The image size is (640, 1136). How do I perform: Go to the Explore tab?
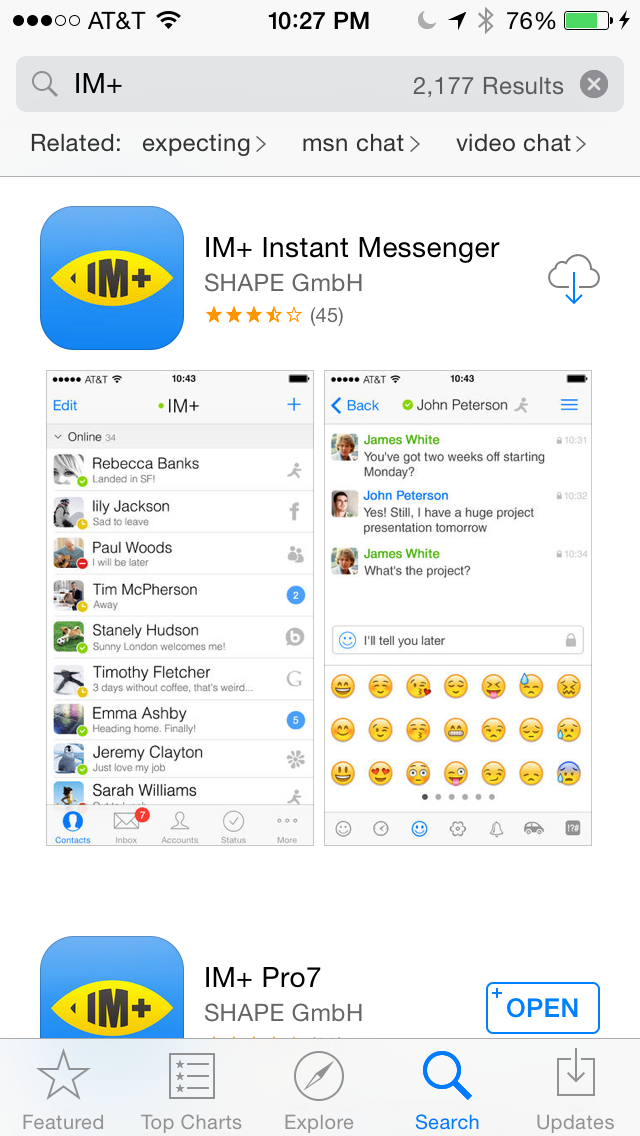(x=319, y=1090)
